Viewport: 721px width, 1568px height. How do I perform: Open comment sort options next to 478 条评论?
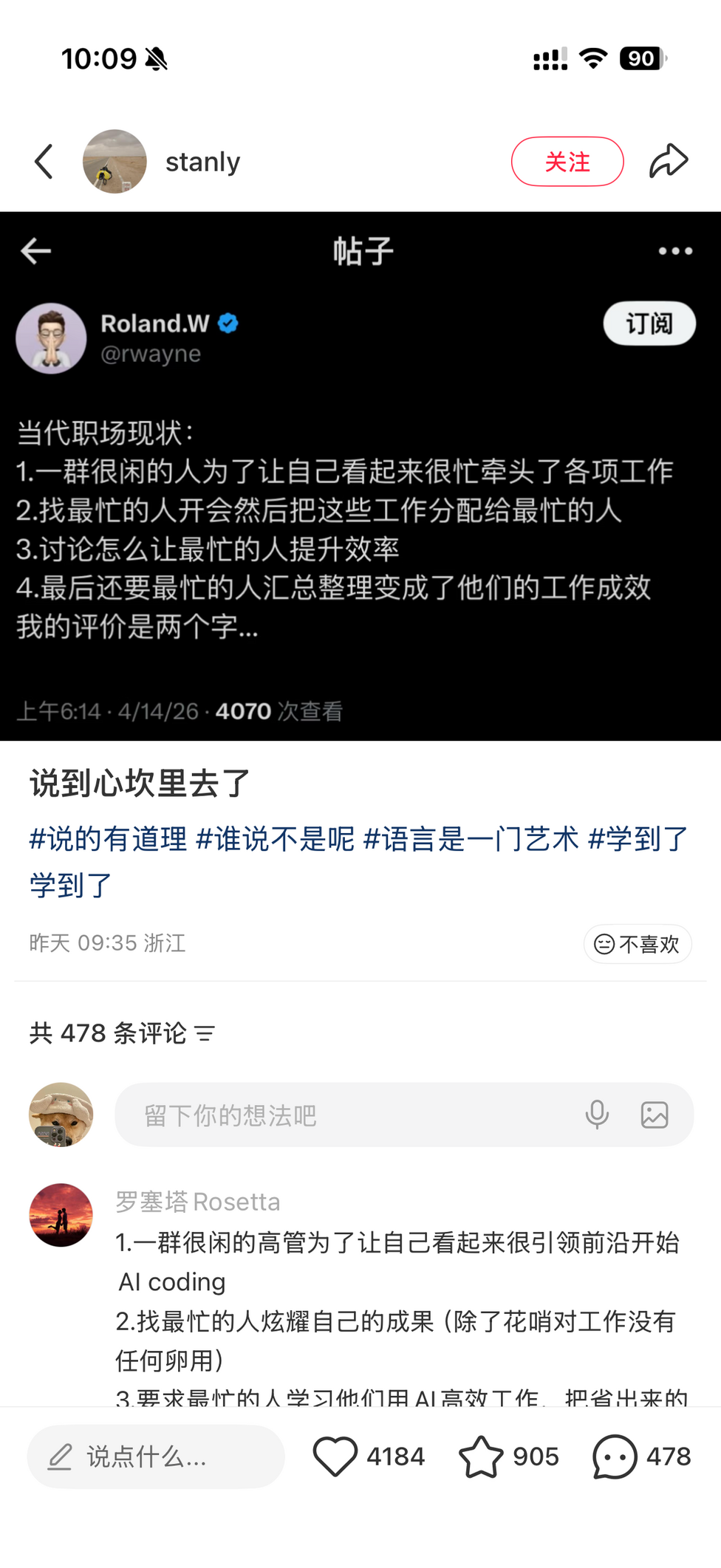(205, 1033)
